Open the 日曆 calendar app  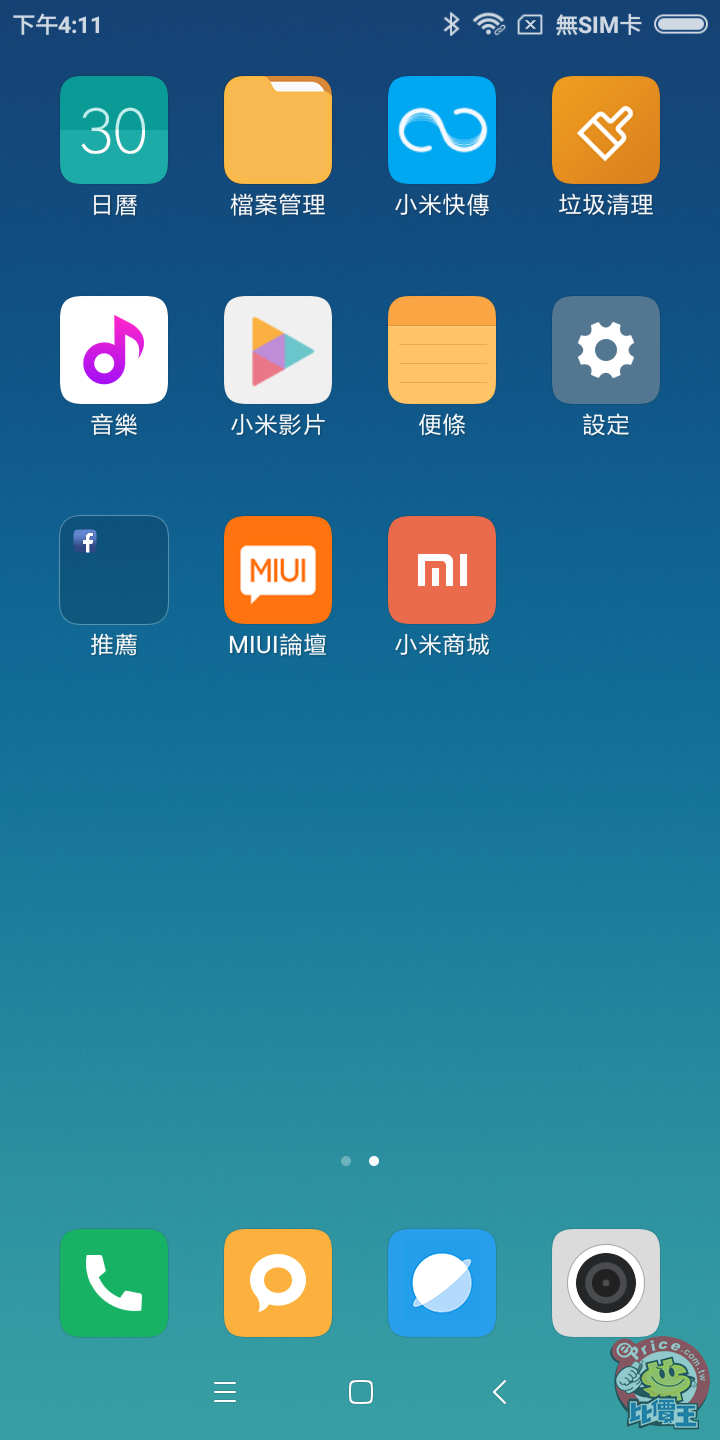tap(114, 130)
